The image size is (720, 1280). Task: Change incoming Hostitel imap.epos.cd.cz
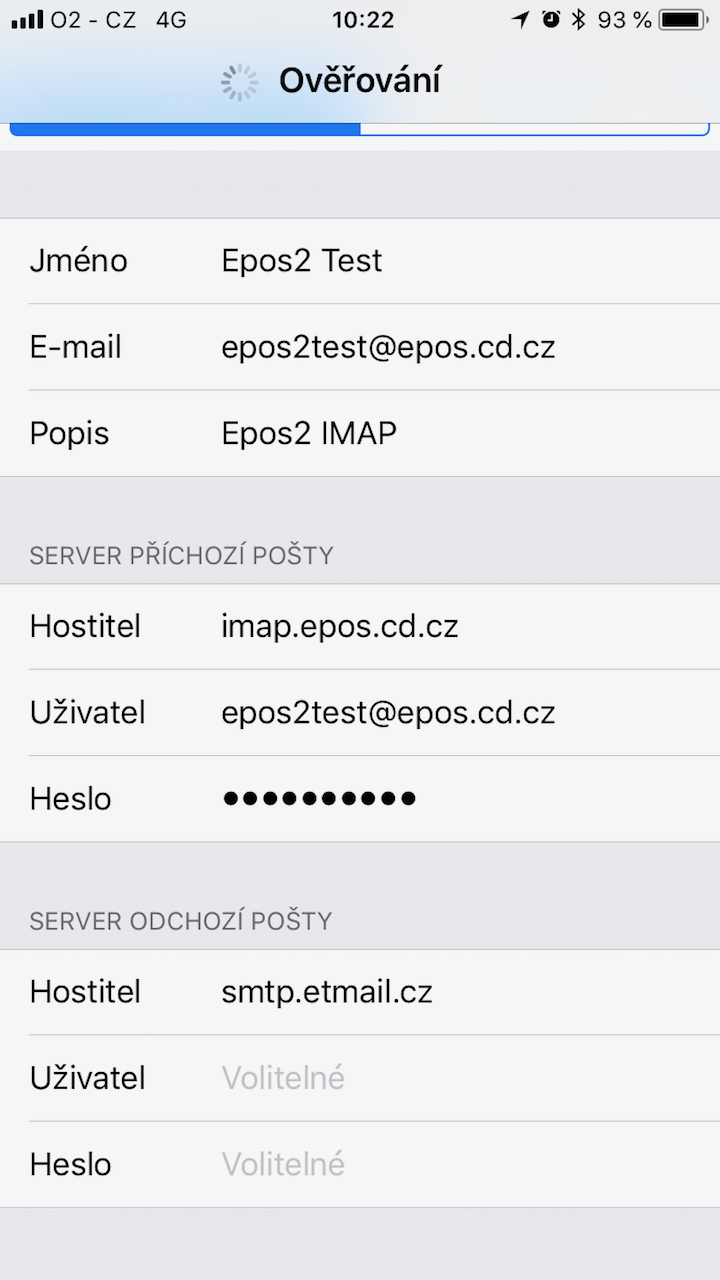click(360, 627)
